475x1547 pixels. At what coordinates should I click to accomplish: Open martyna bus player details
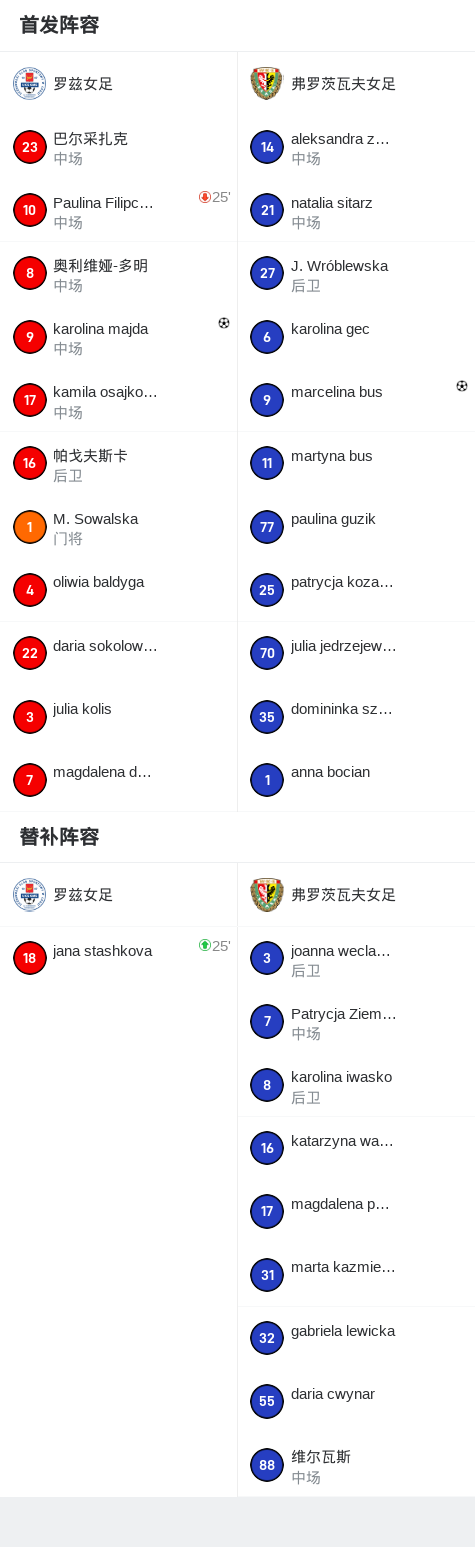click(x=356, y=463)
